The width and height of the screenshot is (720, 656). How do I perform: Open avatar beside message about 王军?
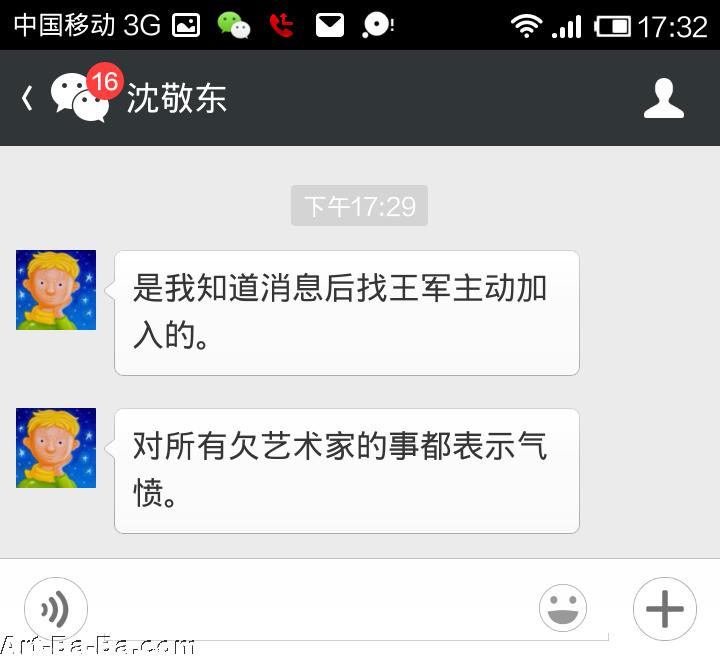56,290
